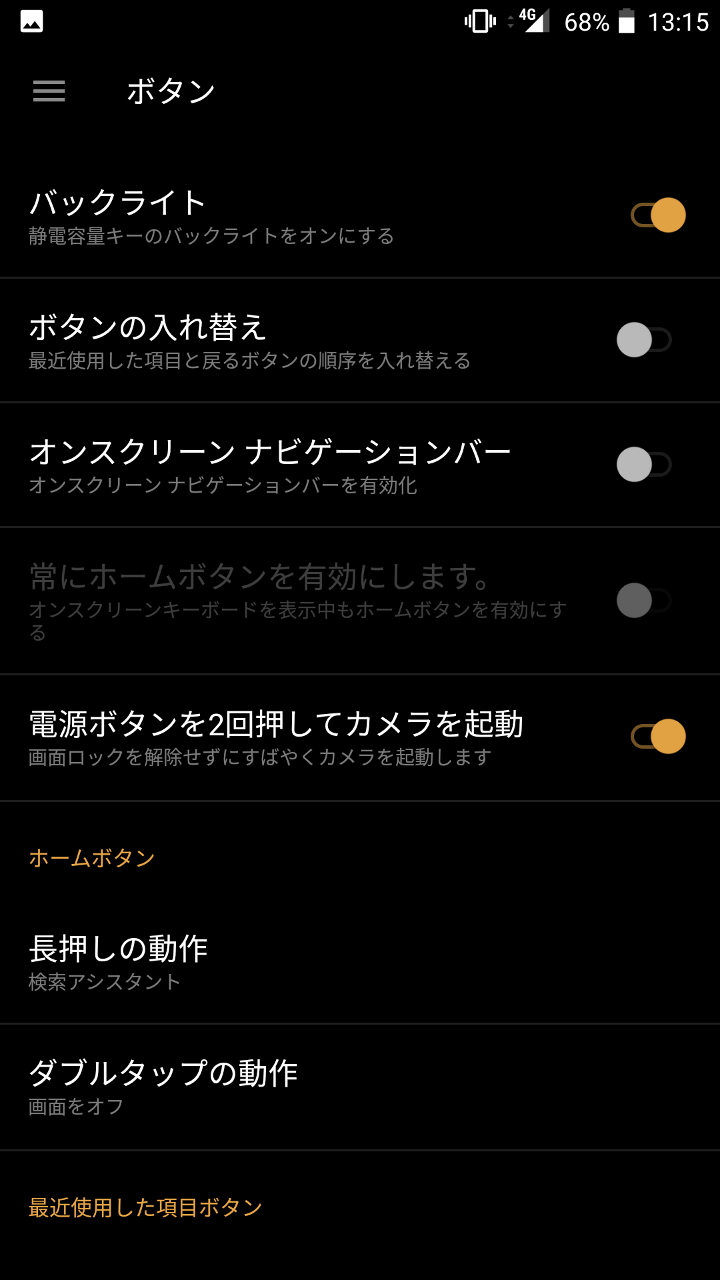Enable オンスクリーン ナビゲーションバー switch

click(643, 464)
